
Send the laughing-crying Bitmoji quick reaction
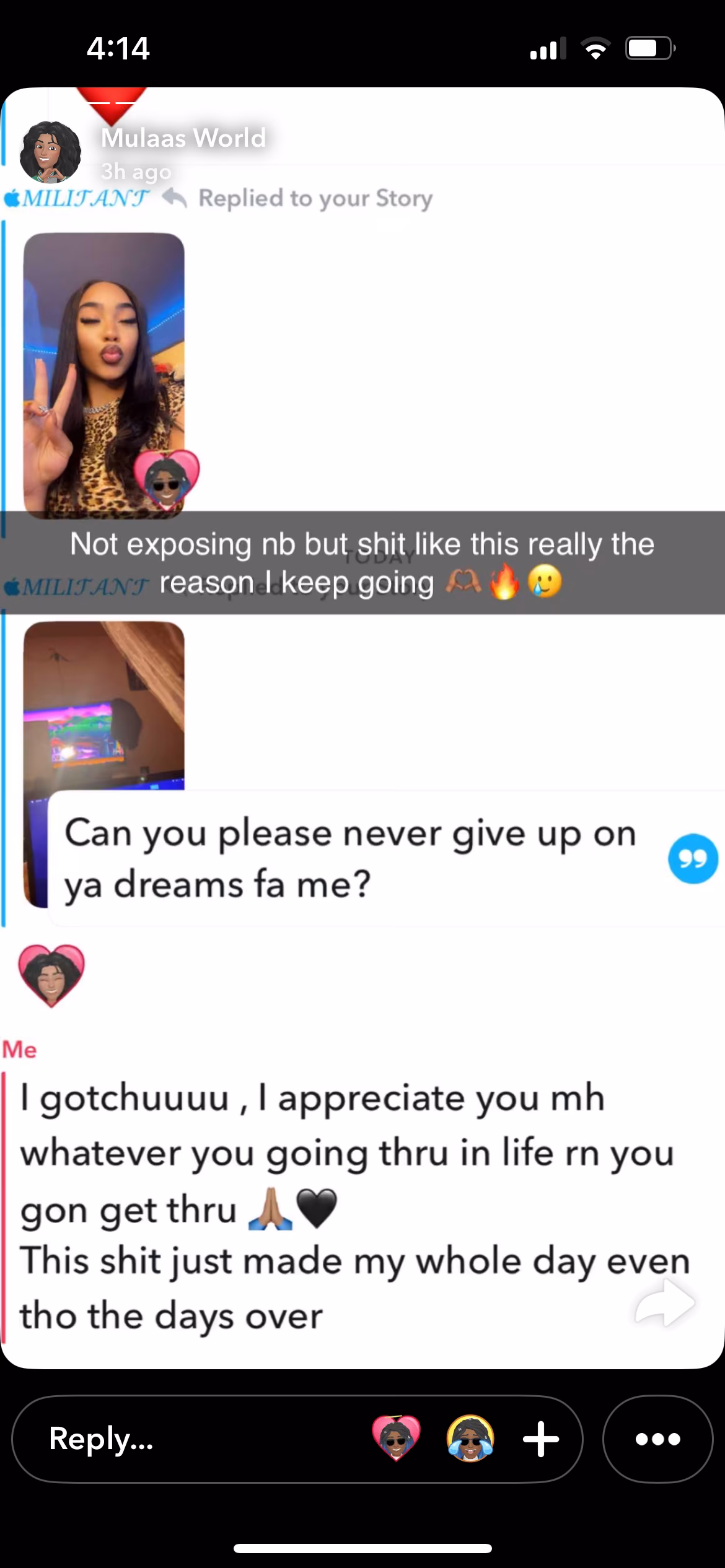pyautogui.click(x=470, y=1438)
